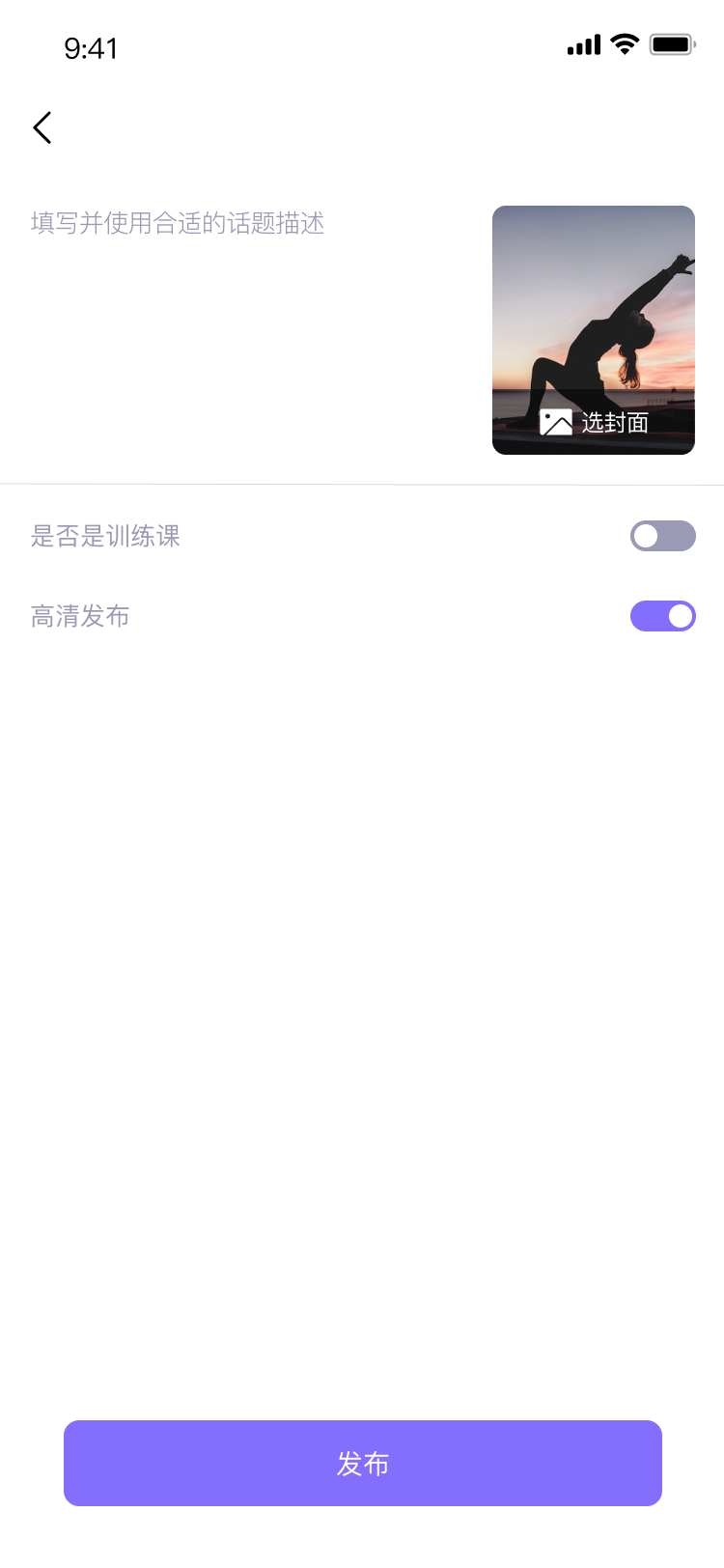The height and width of the screenshot is (1568, 724).
Task: Tap the 发布 button to publish
Action: click(362, 1463)
